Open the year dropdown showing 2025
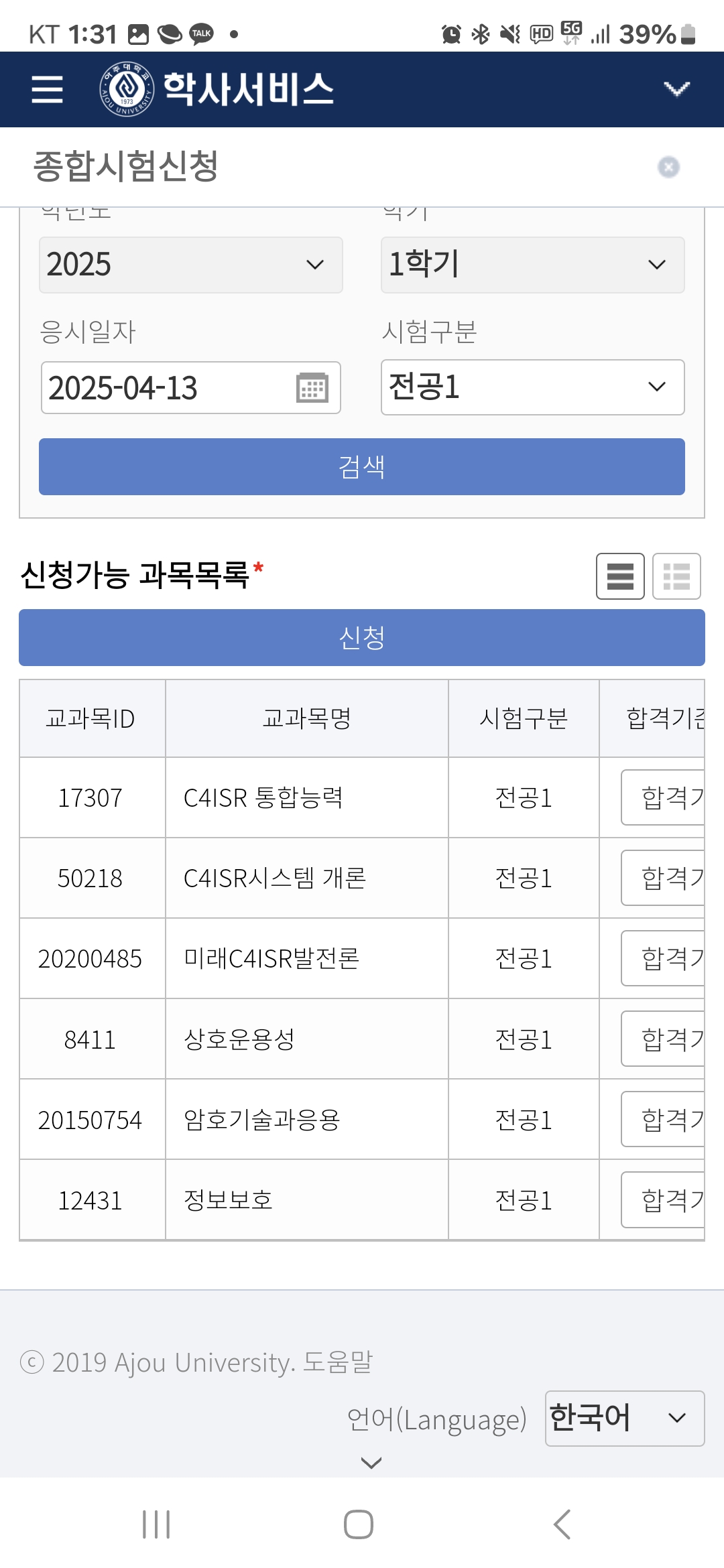The image size is (724, 1568). coord(190,265)
